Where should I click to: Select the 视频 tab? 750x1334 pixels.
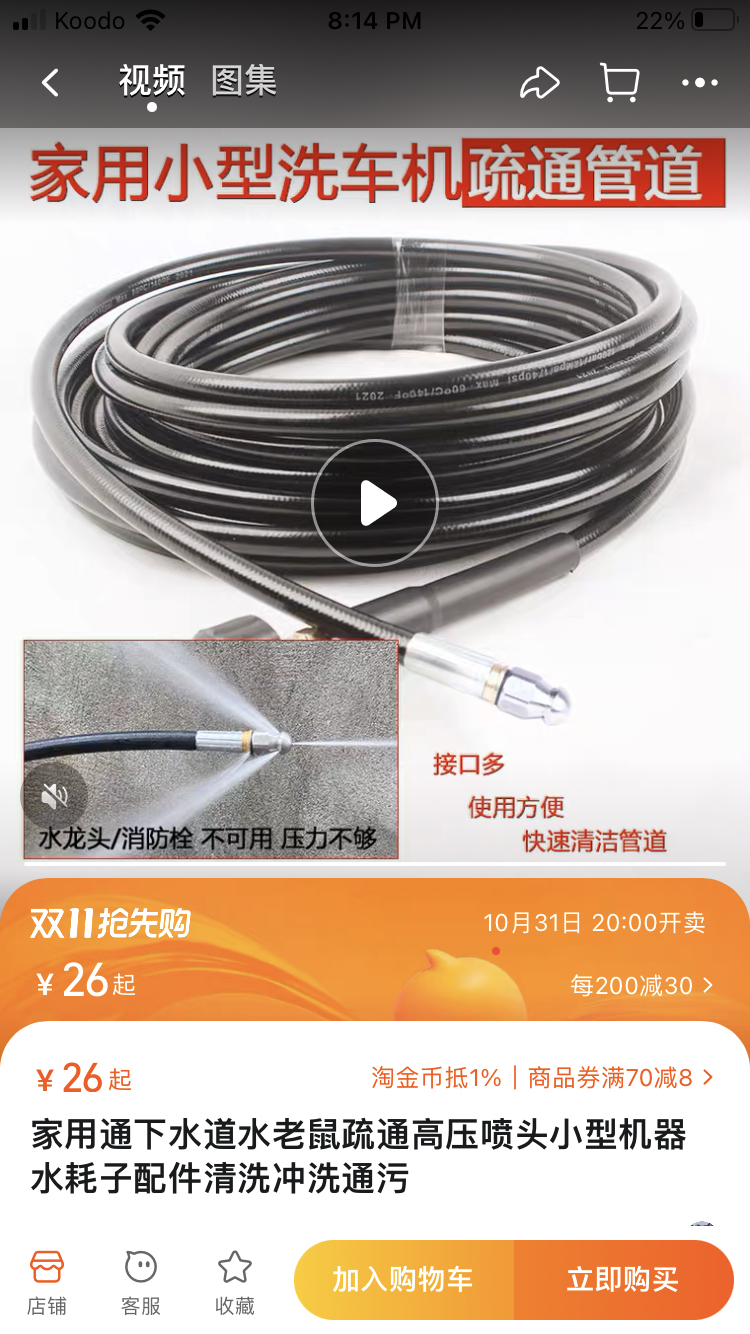[x=152, y=81]
